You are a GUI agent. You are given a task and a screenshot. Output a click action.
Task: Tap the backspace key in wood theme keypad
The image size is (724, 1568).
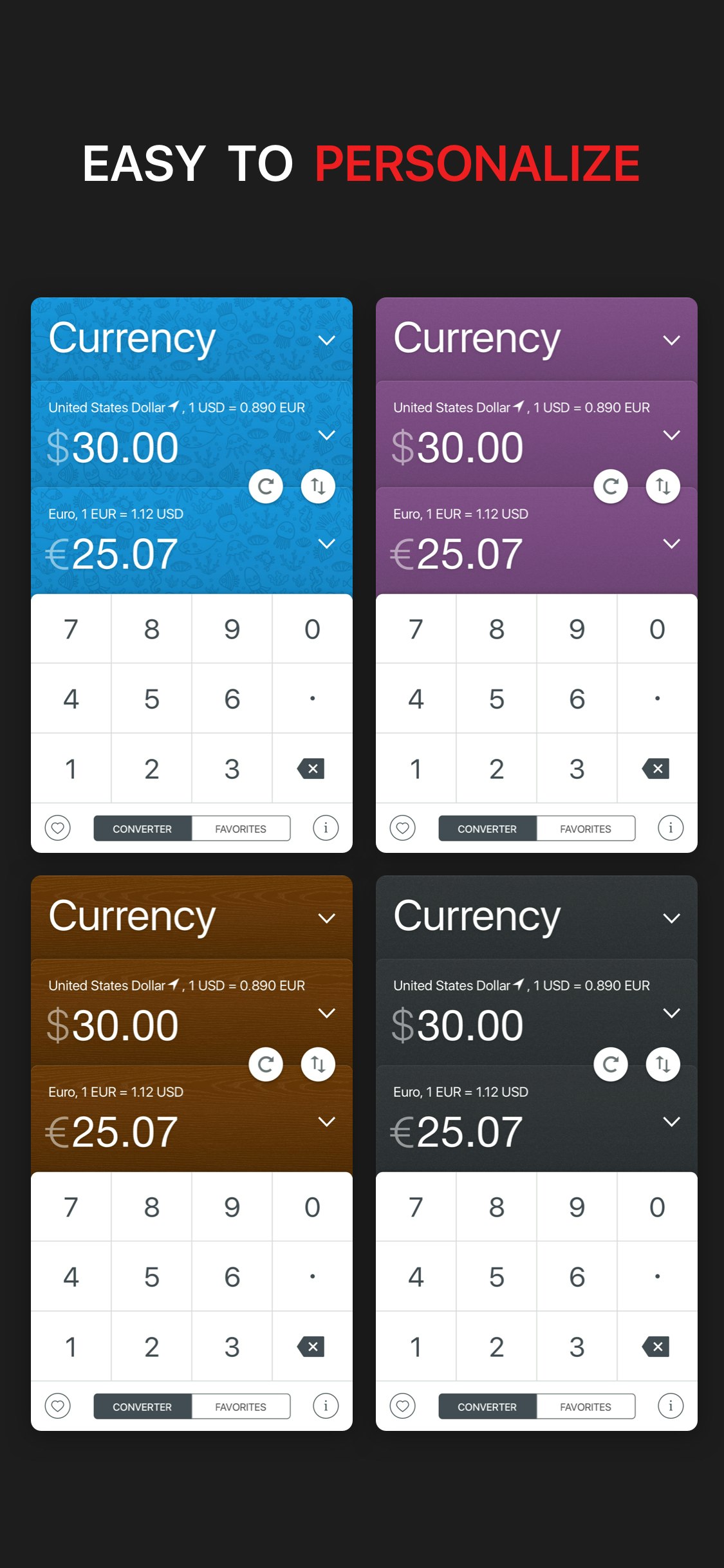coord(311,1347)
